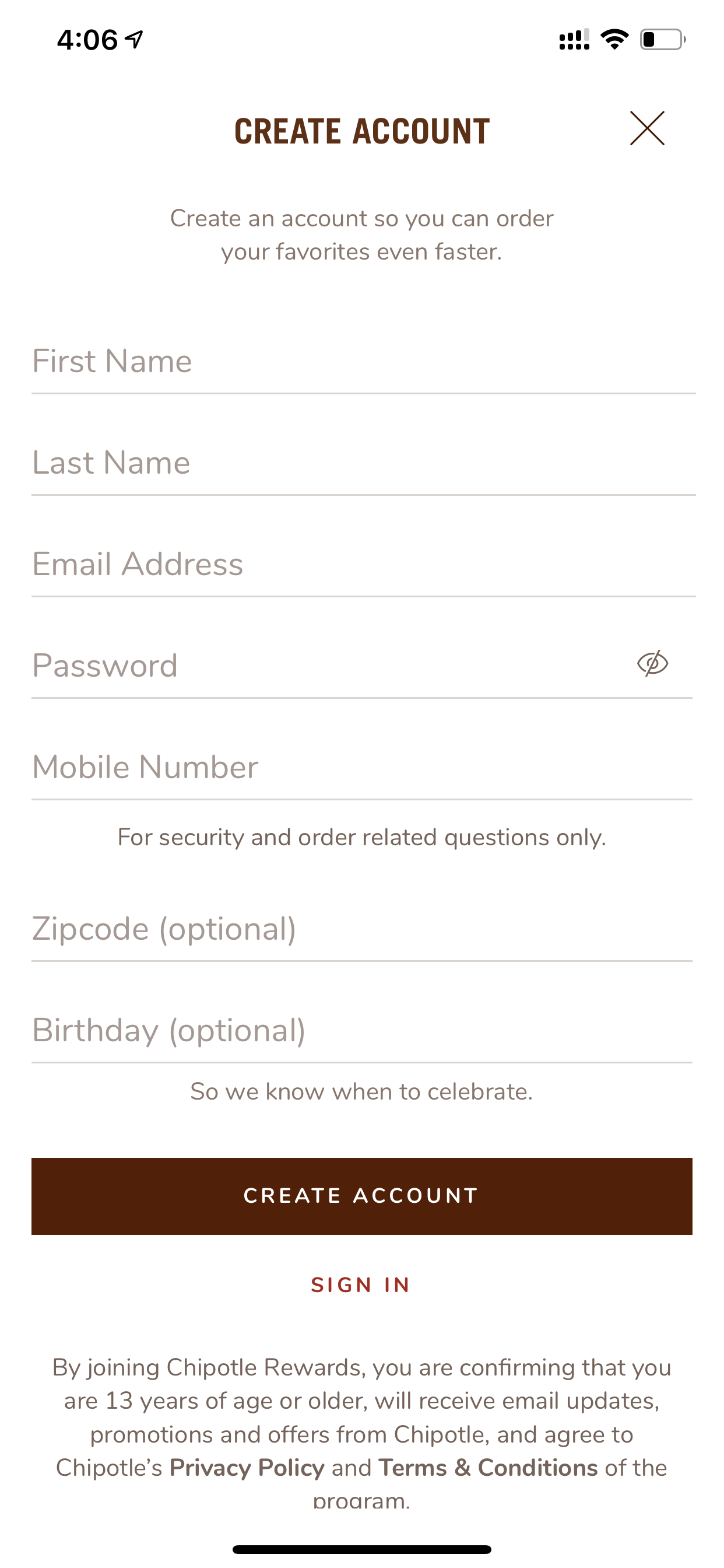Close the Create Account screen
Viewport: 724px width, 1568px height.
point(646,128)
